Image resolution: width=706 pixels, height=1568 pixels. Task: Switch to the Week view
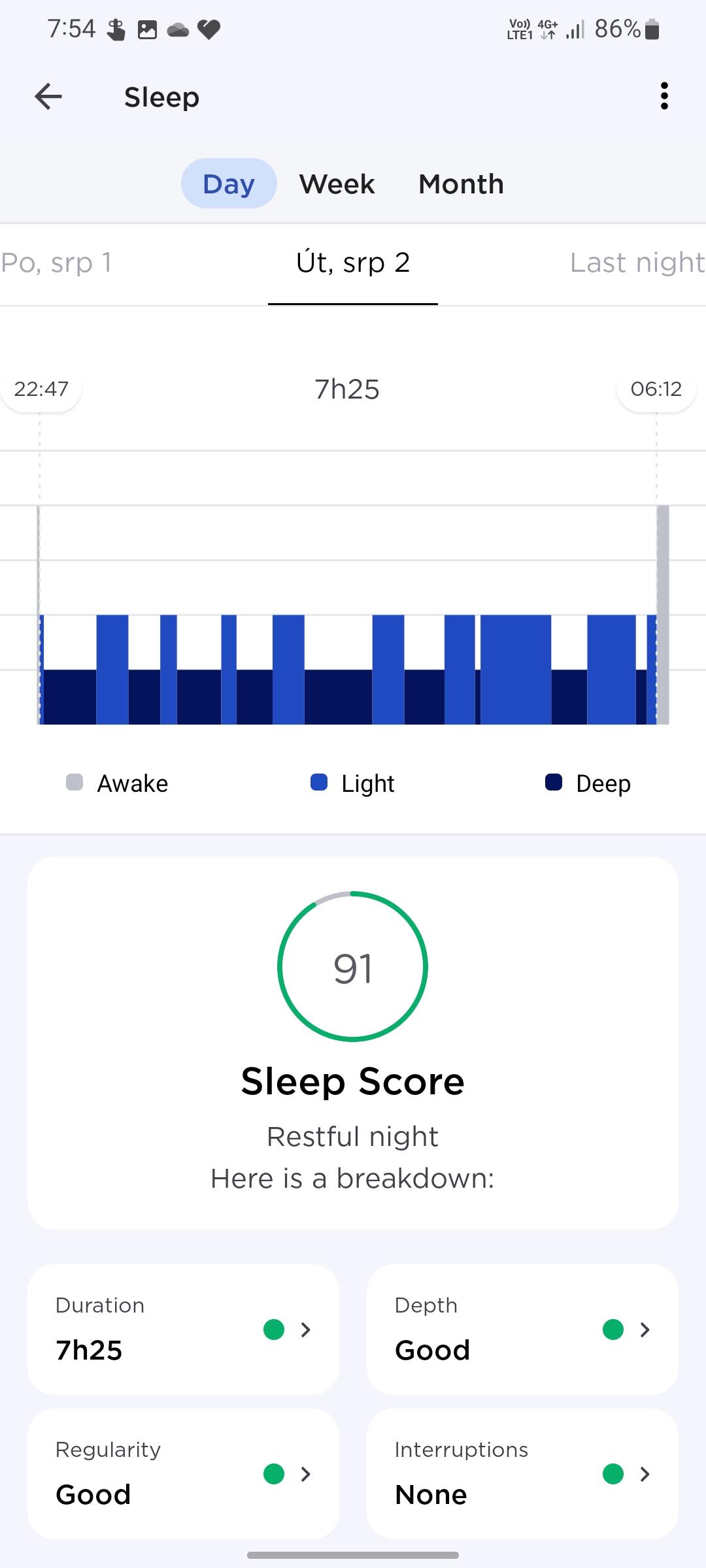[337, 184]
